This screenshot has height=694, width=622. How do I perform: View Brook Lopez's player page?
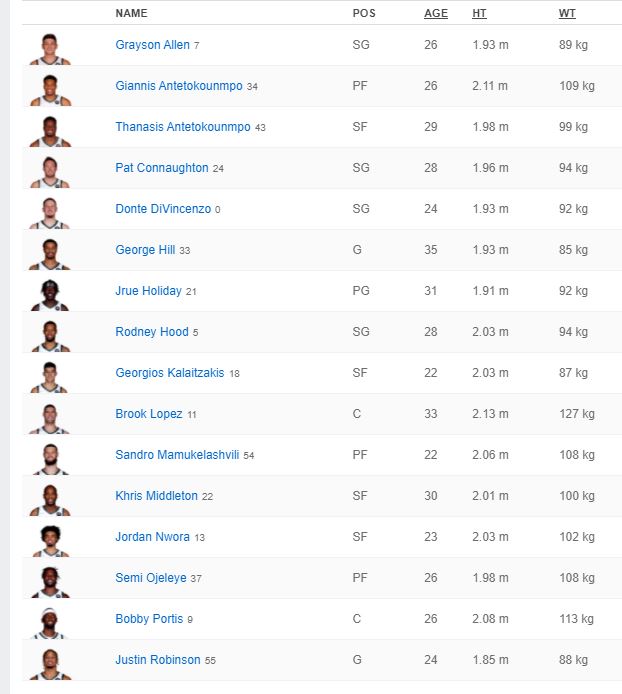[x=148, y=414]
